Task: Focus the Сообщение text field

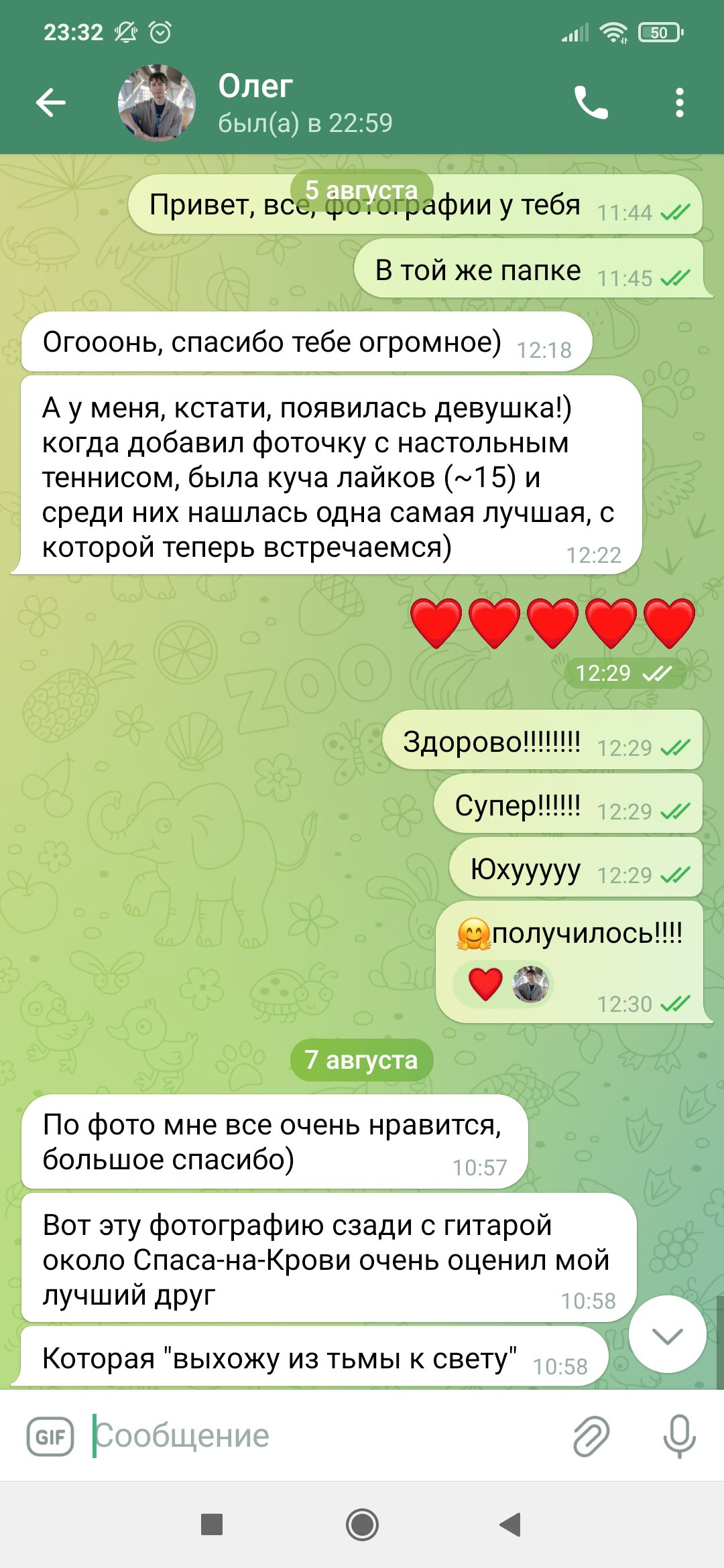Action: [322, 1437]
